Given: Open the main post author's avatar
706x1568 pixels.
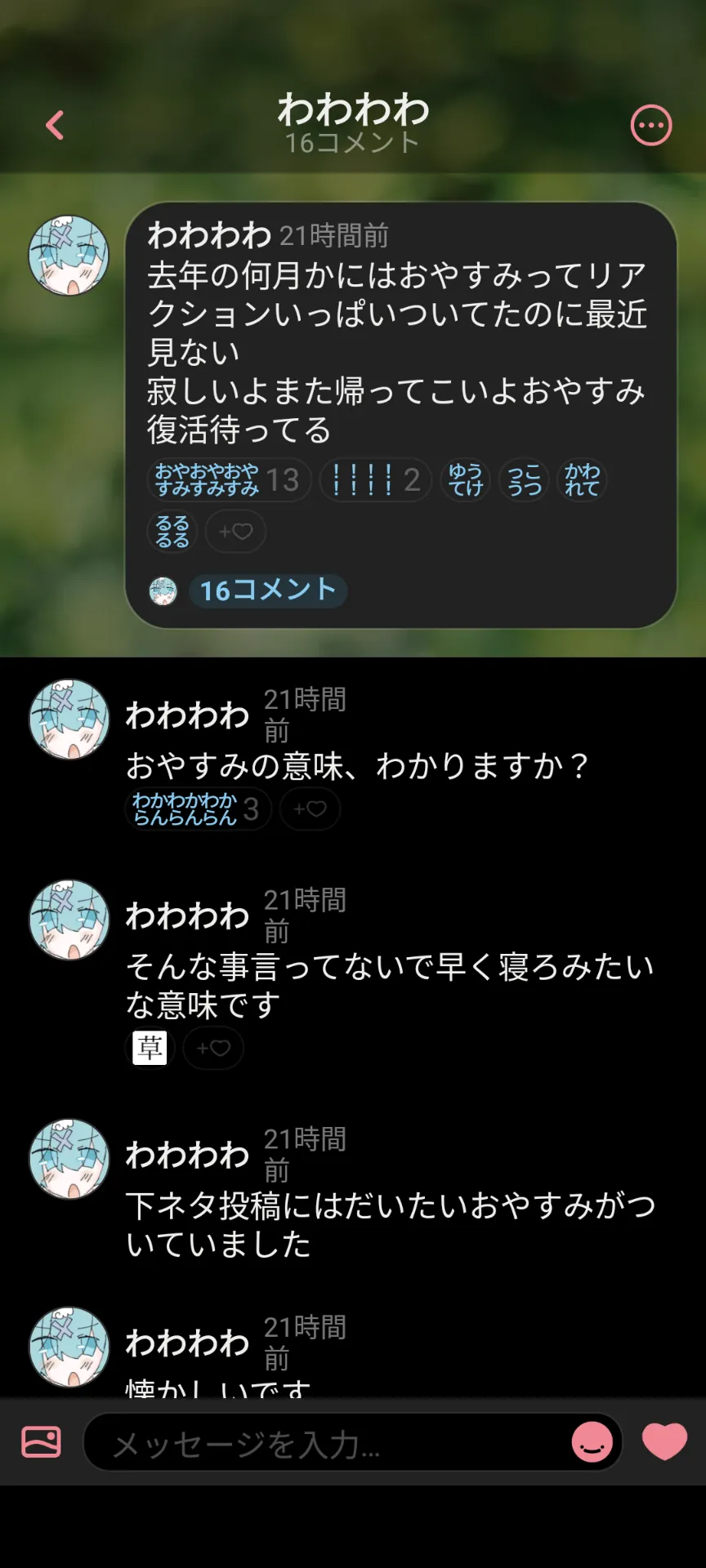Looking at the screenshot, I should click(69, 256).
